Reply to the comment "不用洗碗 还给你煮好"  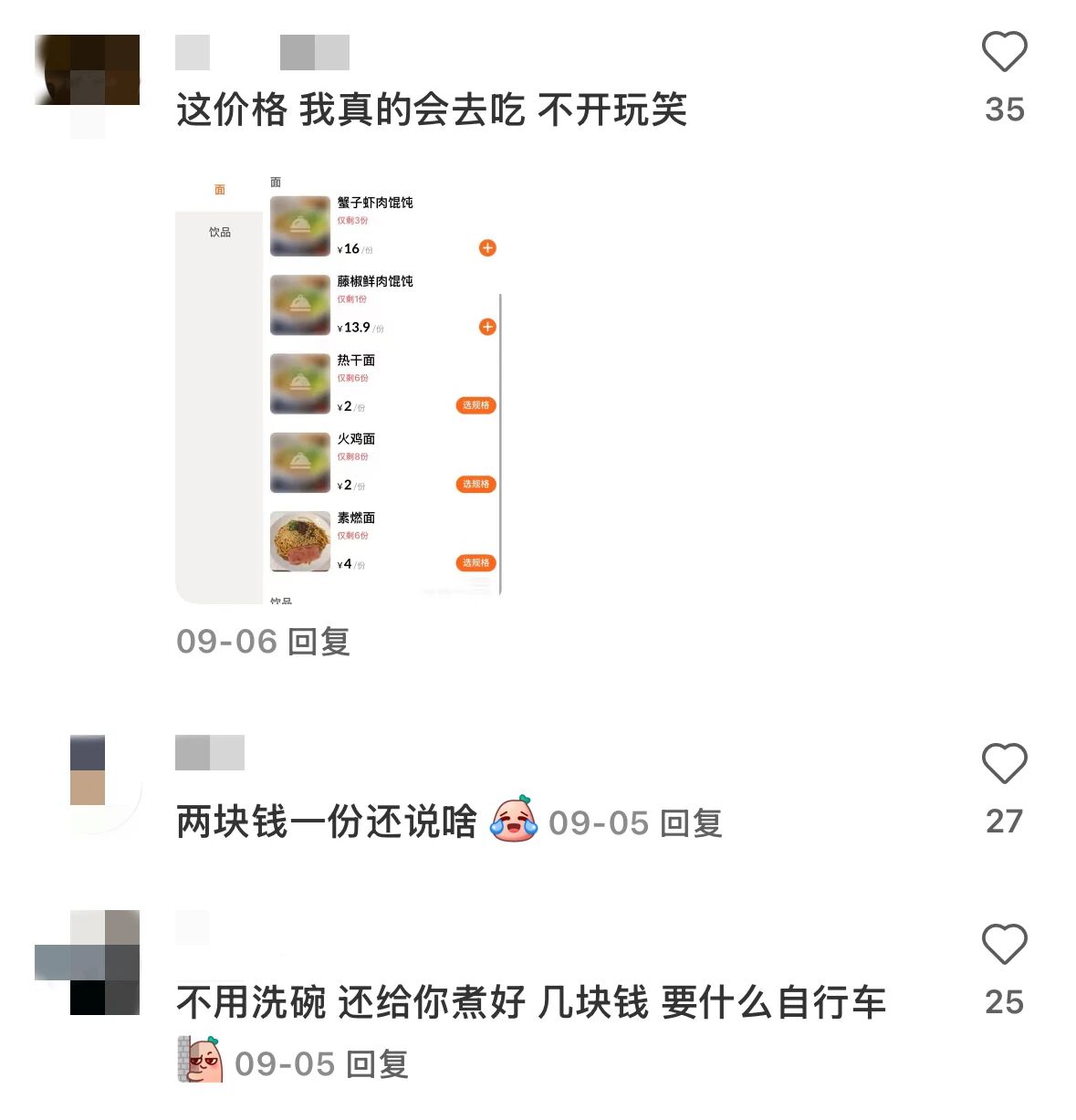coord(377,1064)
